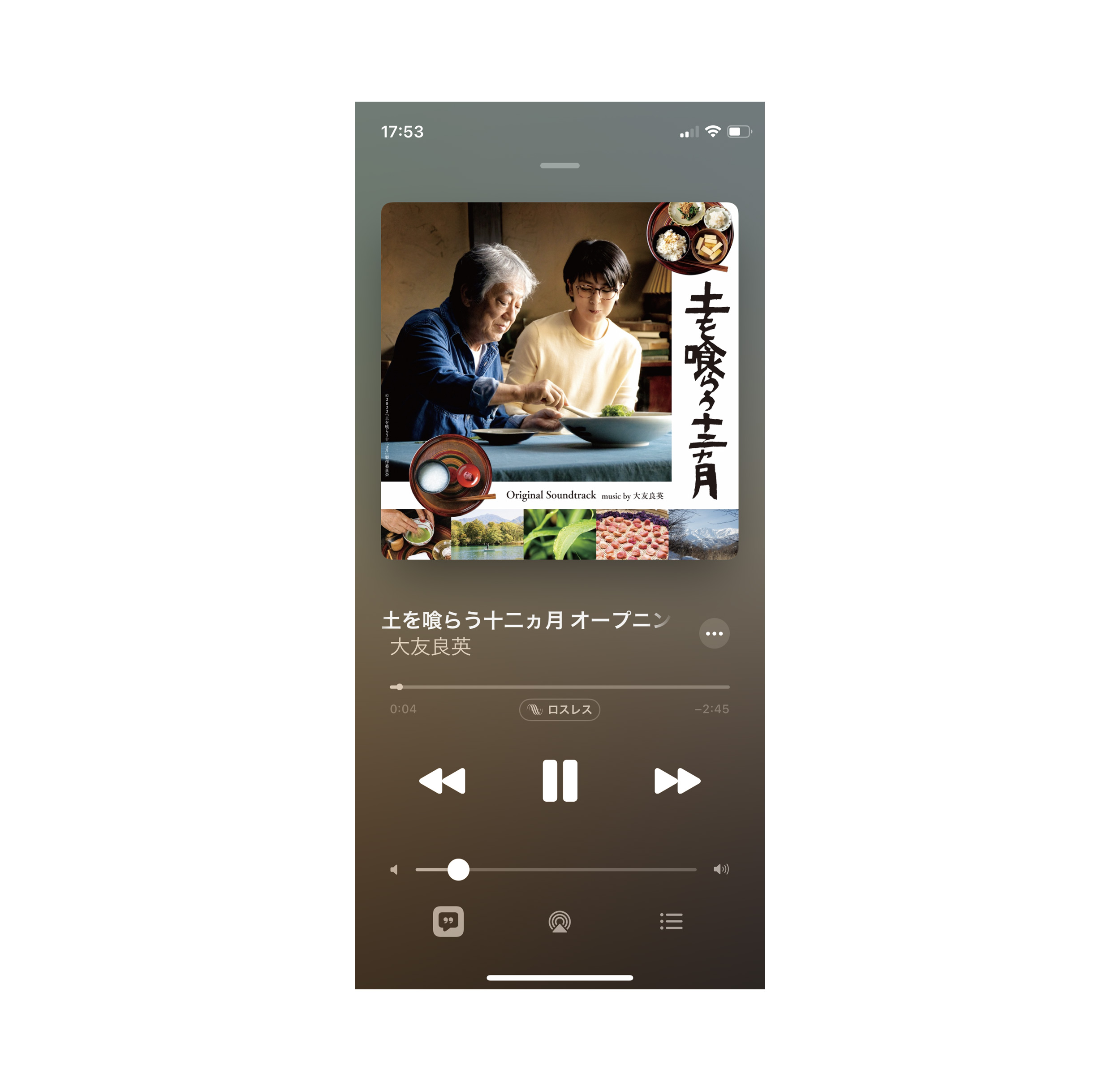
Task: Tap the ロスレス lossless badge
Action: coord(560,709)
